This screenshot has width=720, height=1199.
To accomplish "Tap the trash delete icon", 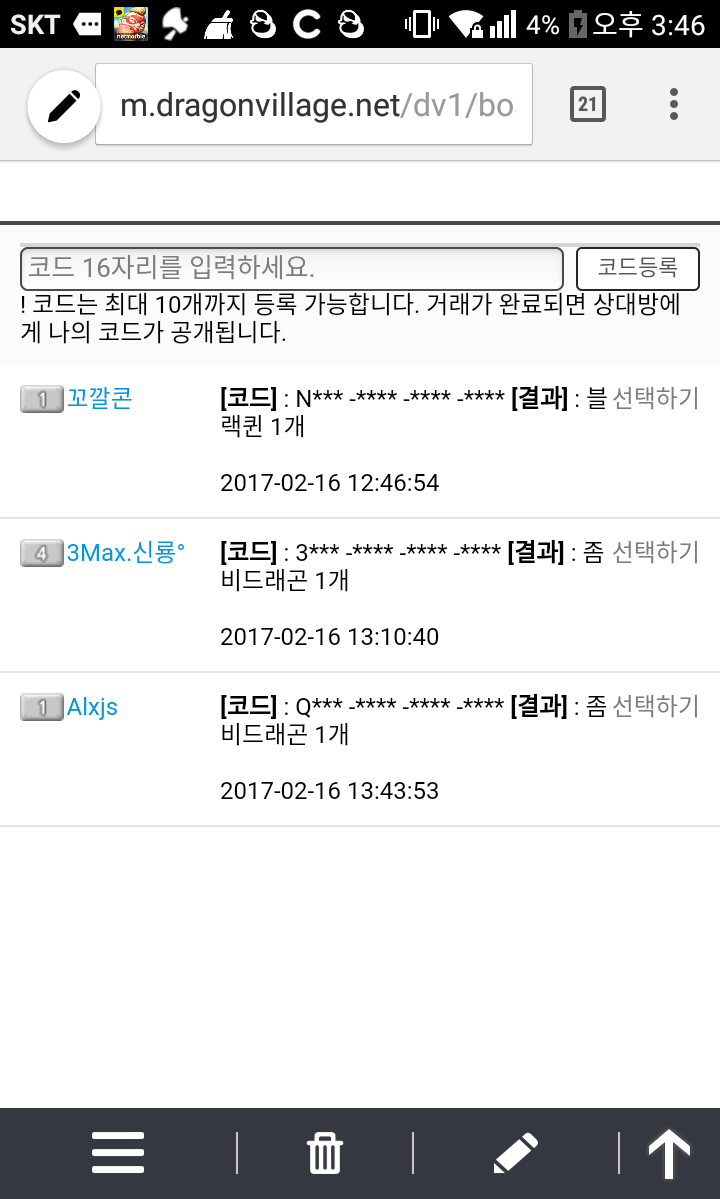I will 325,1153.
